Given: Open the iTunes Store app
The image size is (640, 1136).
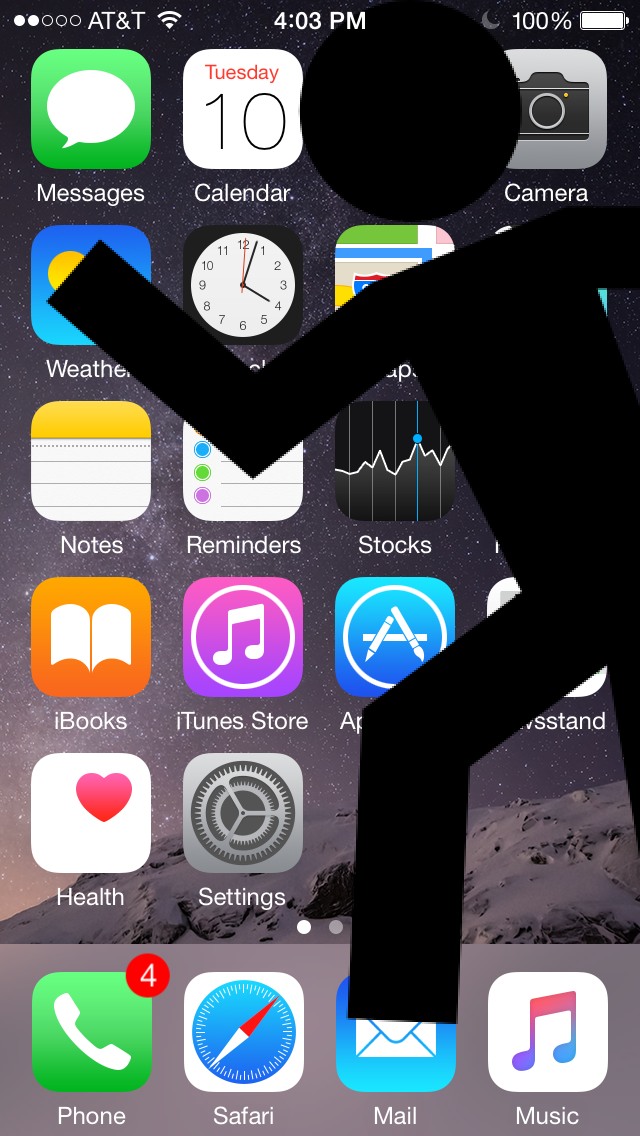Looking at the screenshot, I should [x=243, y=637].
